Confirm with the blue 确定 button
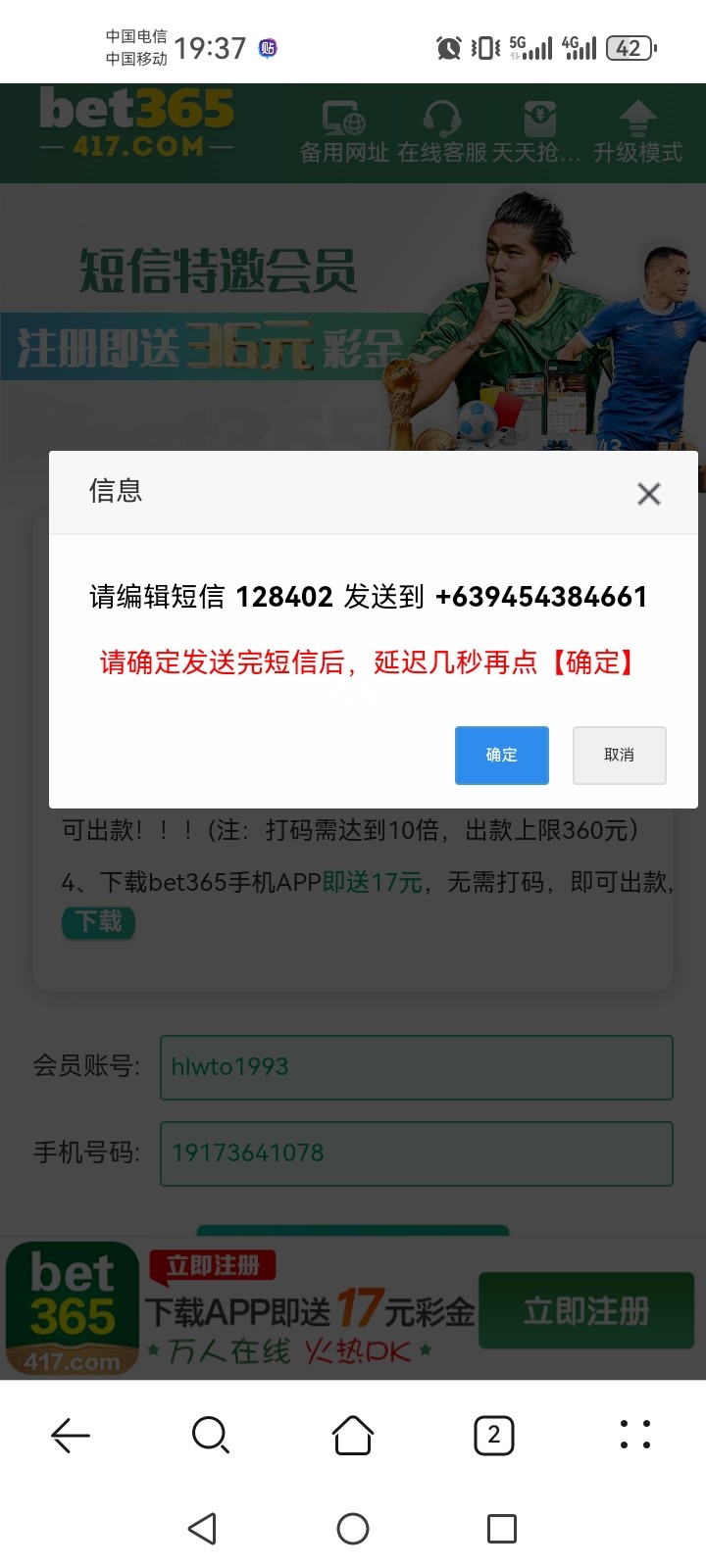 tap(501, 755)
